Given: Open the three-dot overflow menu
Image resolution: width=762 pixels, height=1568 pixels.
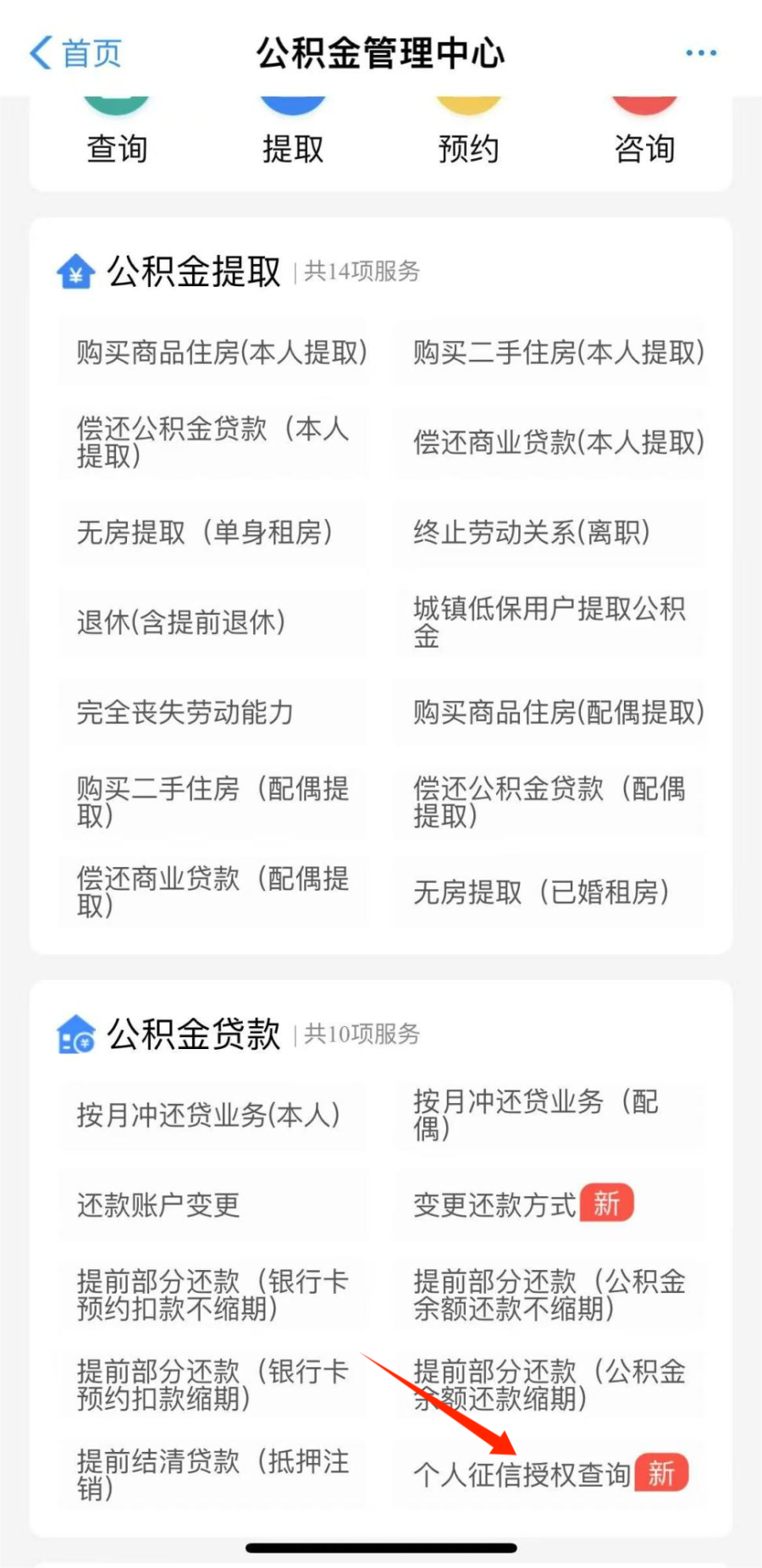Looking at the screenshot, I should (x=701, y=52).
